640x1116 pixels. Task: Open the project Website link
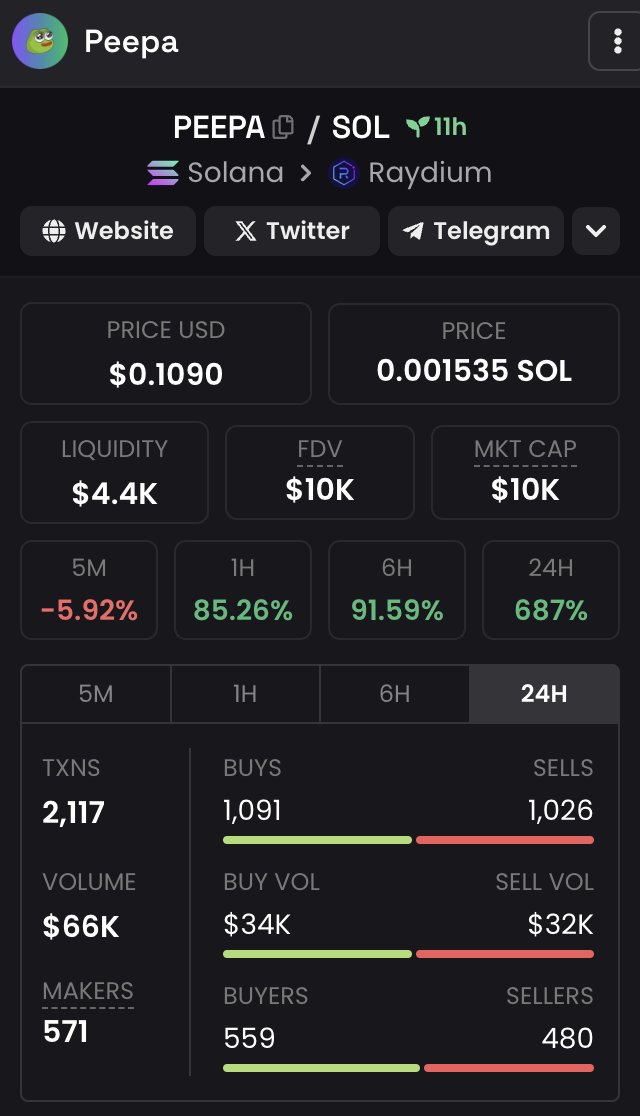tap(108, 231)
